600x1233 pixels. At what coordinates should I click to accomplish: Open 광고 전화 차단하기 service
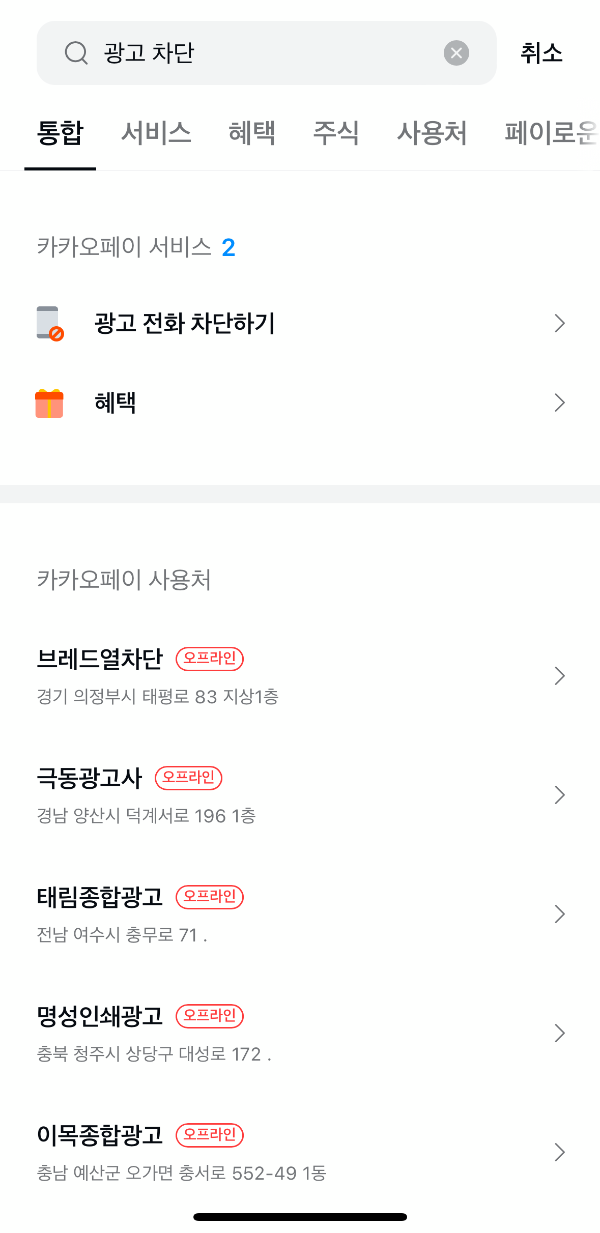[x=300, y=323]
